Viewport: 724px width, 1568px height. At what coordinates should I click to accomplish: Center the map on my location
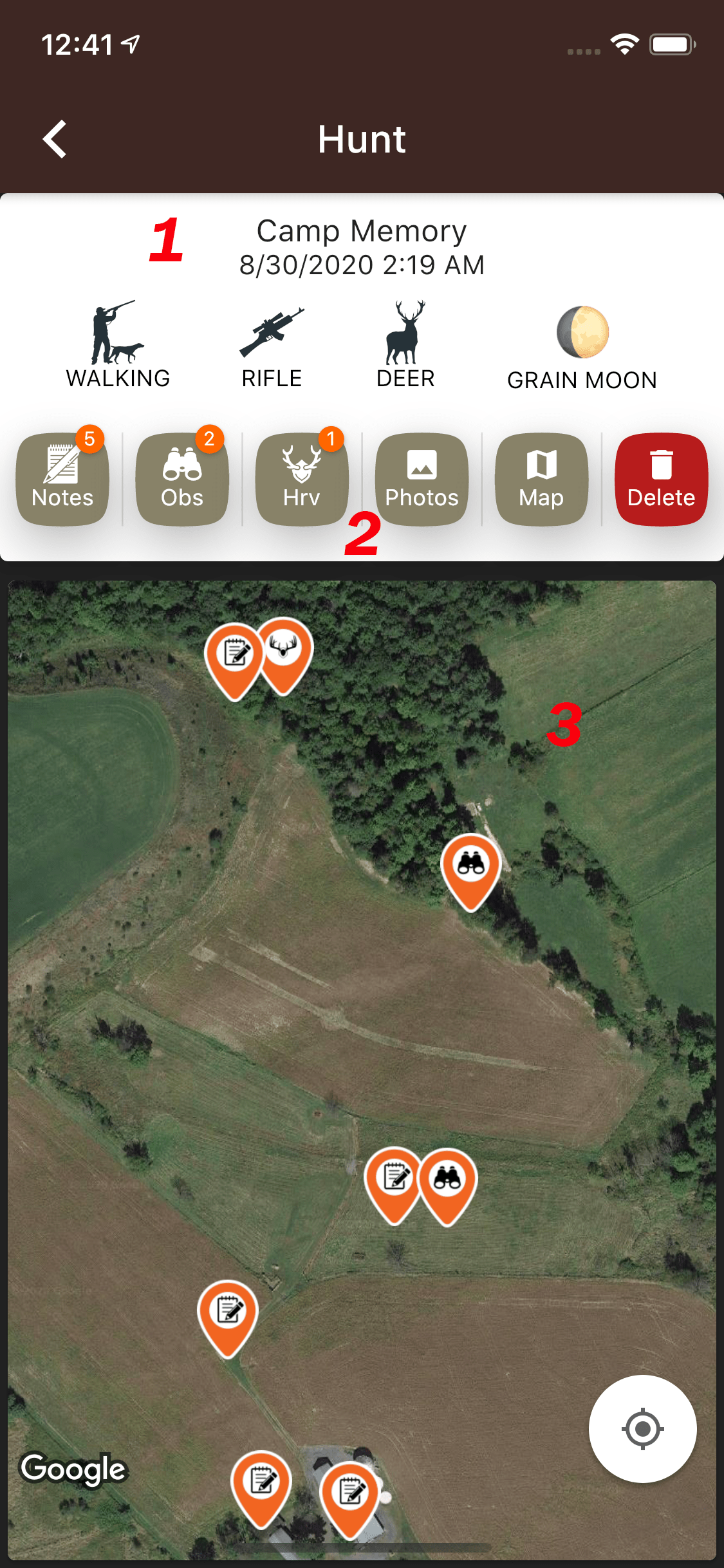(x=642, y=1429)
